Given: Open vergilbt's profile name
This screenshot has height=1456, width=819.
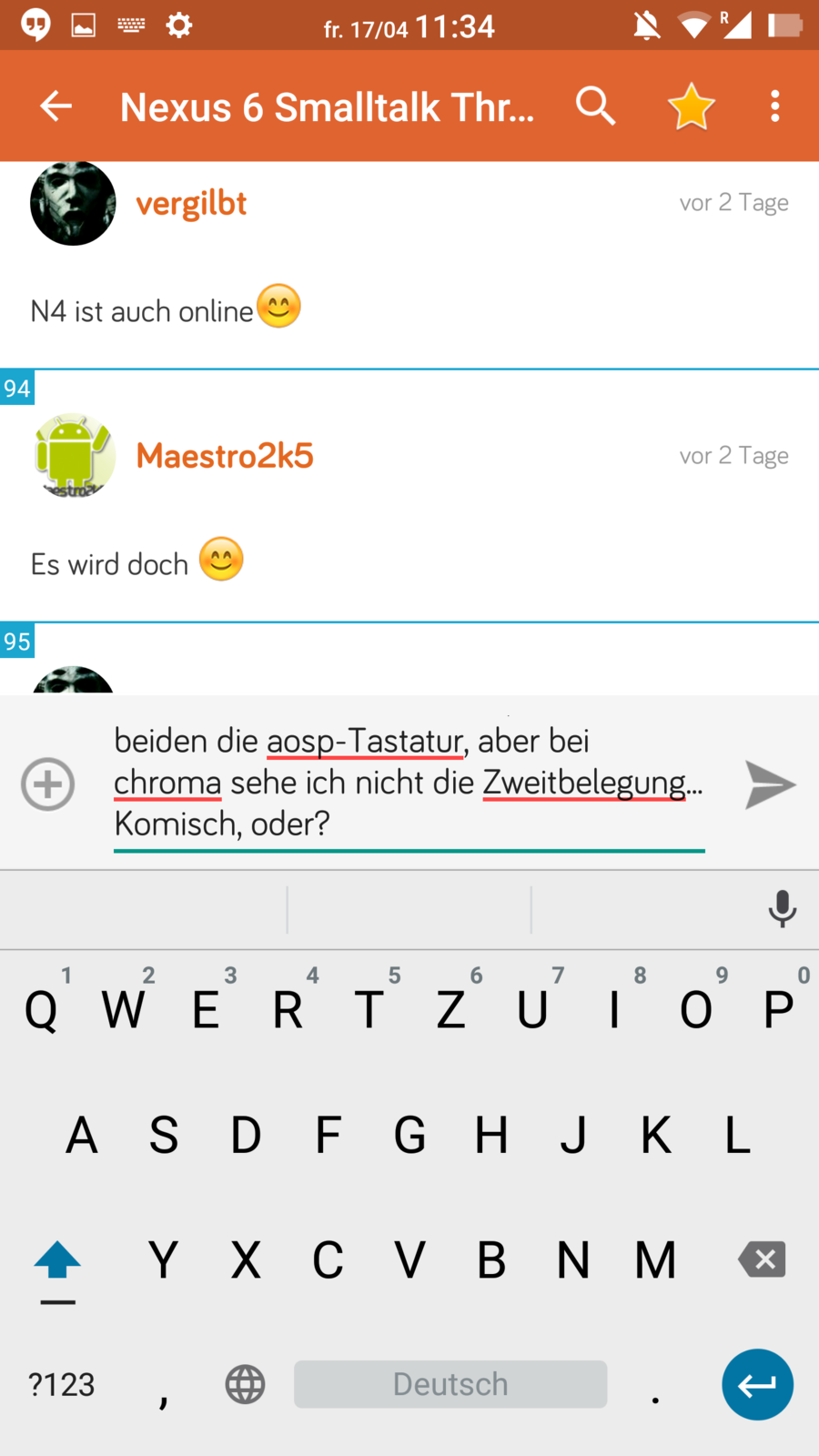Looking at the screenshot, I should [191, 203].
